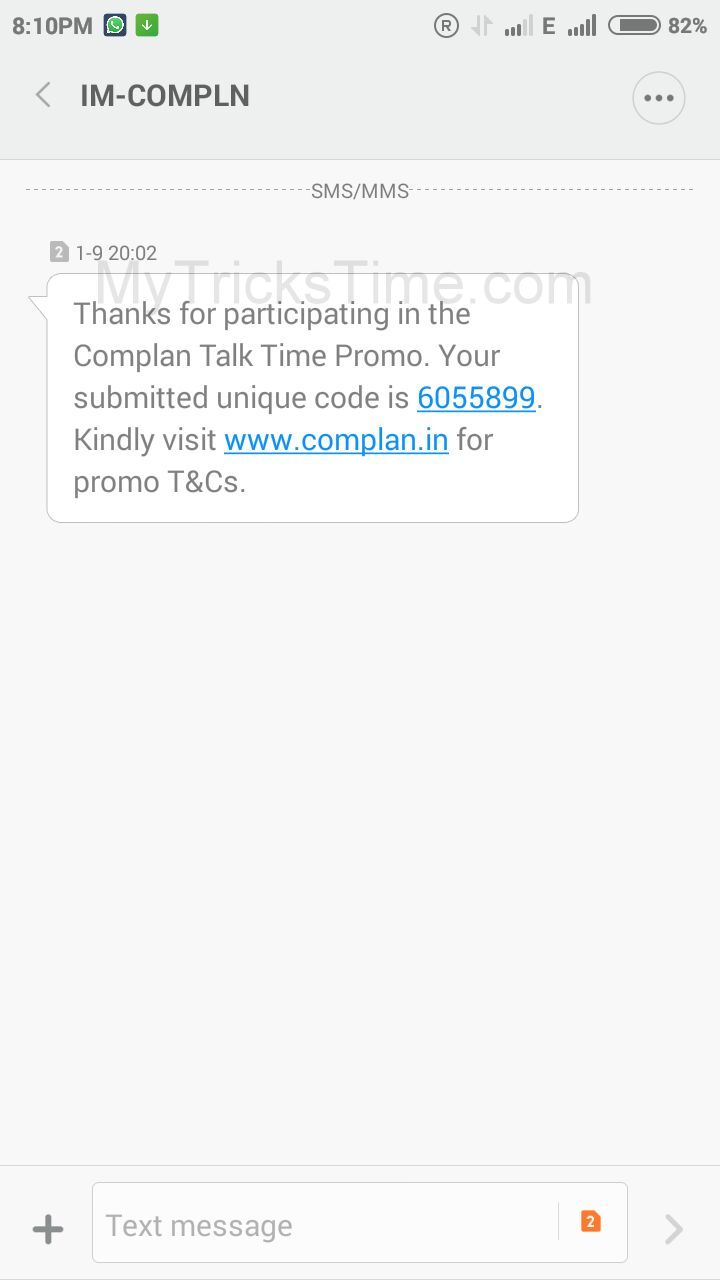Open the www.complan.in link
The height and width of the screenshot is (1280, 720).
click(336, 440)
